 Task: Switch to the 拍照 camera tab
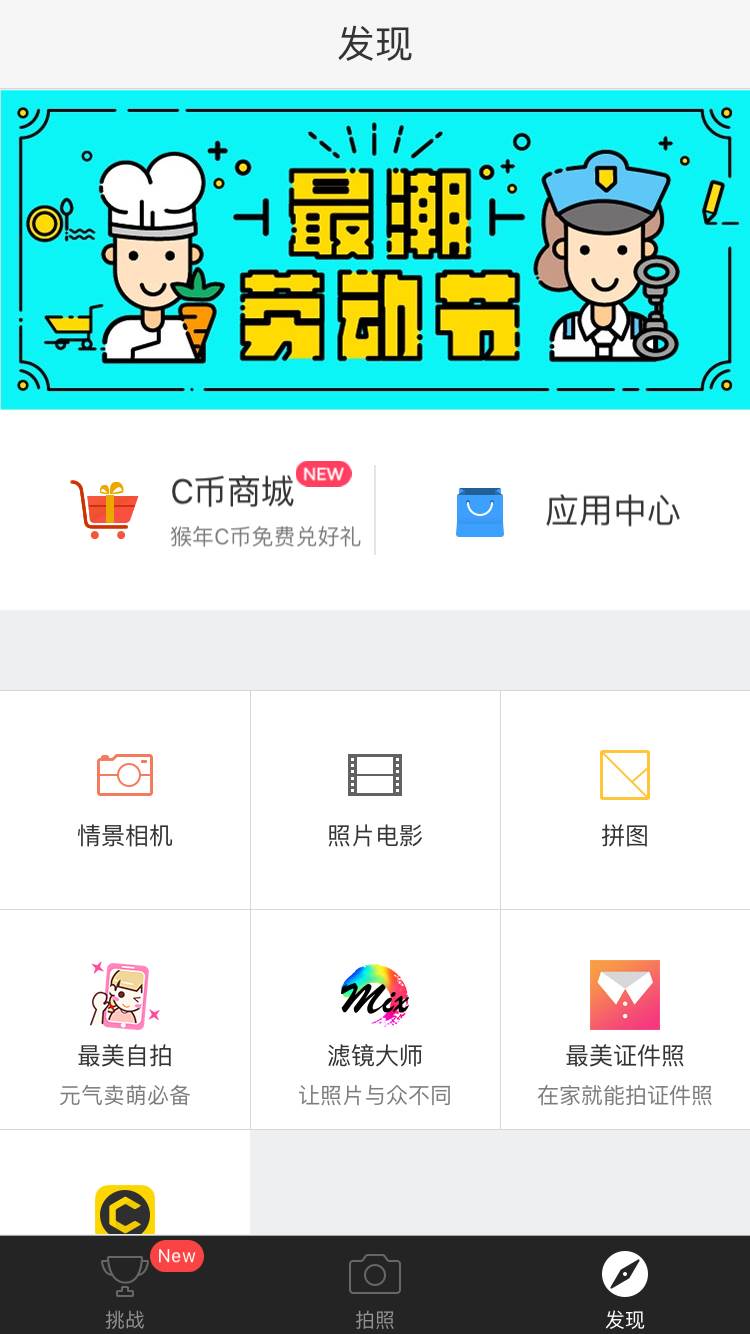[x=375, y=1290]
